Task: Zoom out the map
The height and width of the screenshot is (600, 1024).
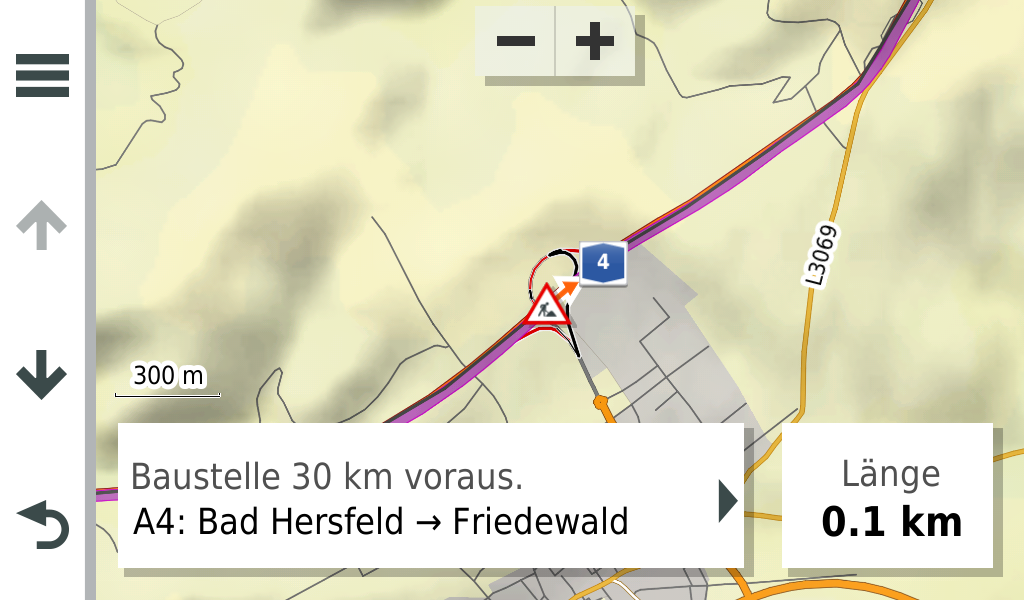Action: pyautogui.click(x=516, y=42)
